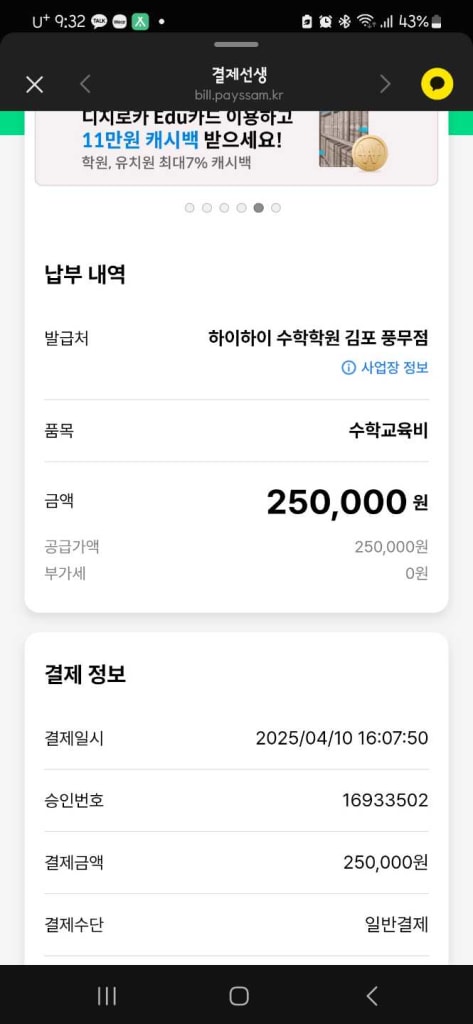Go back to the previous web page
The width and height of the screenshot is (473, 1024).
click(85, 84)
